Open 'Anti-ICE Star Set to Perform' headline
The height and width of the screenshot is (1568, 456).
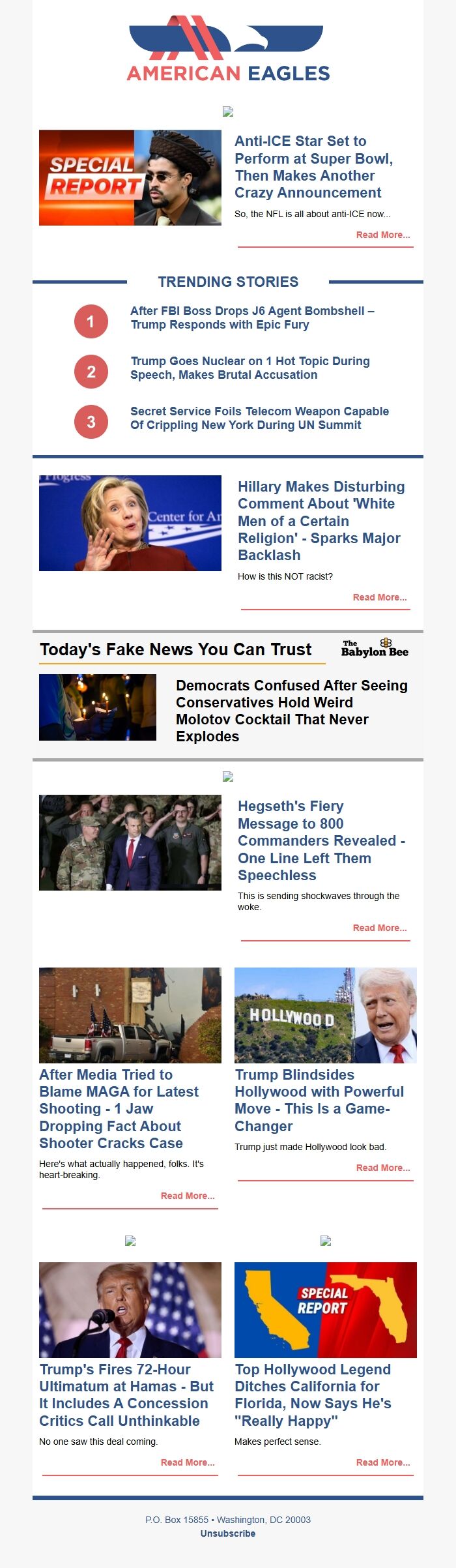point(313,167)
